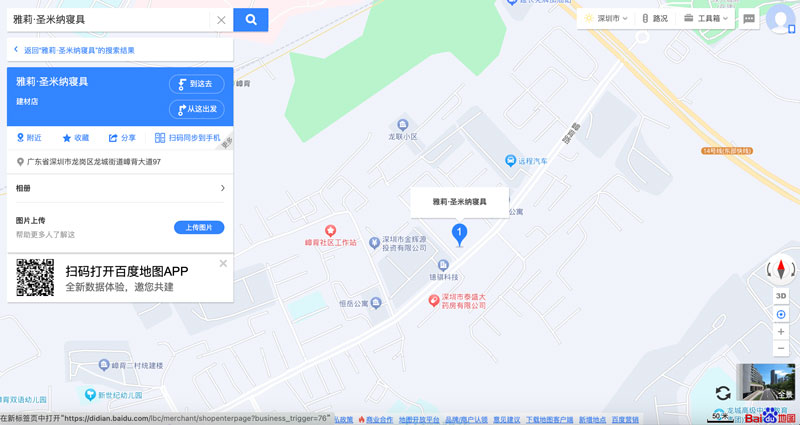
Task: Open the 工具箱 toolbox menu
Action: pyautogui.click(x=706, y=18)
